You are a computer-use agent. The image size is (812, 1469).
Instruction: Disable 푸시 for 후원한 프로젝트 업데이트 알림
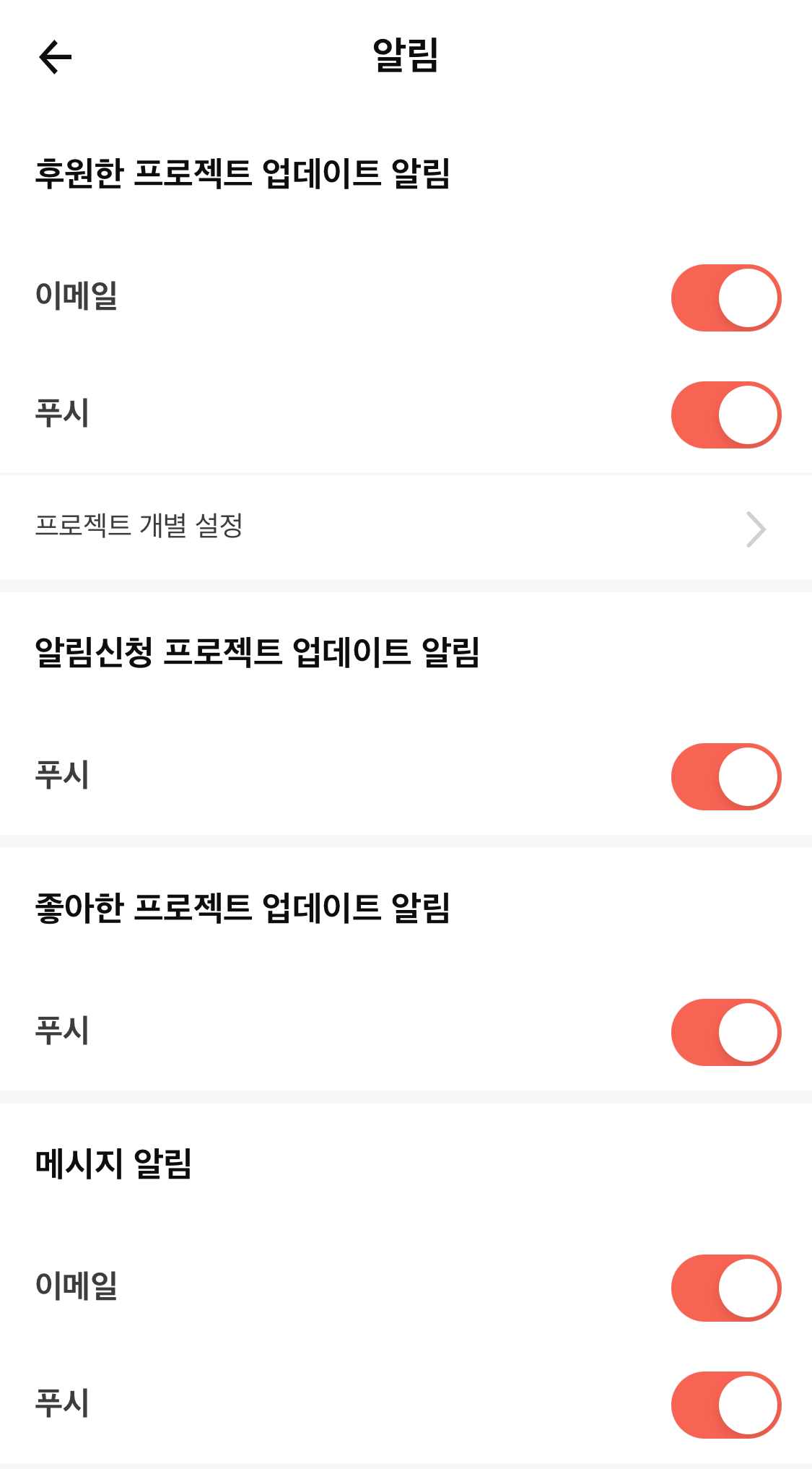click(725, 415)
